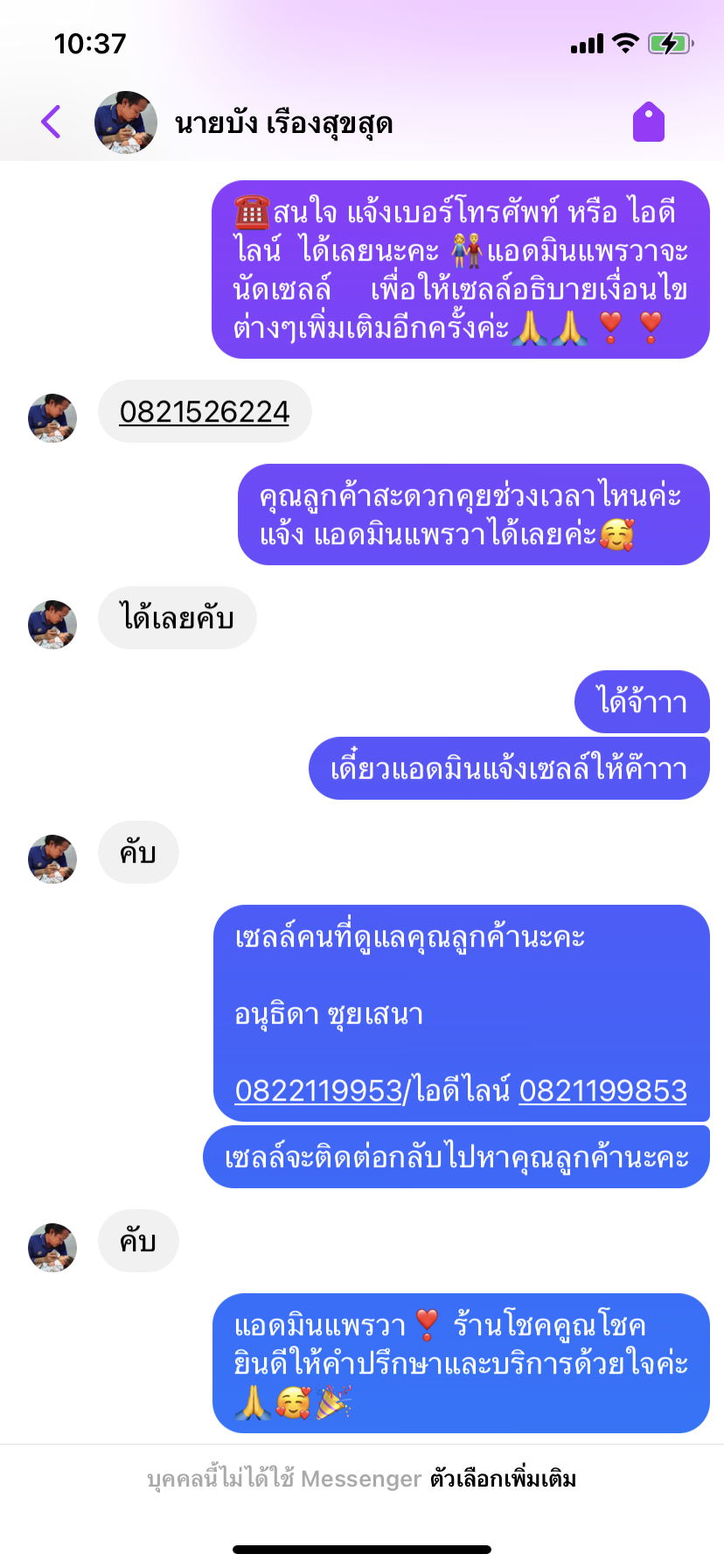The width and height of the screenshot is (724, 1568).
Task: Open นายบัง เรืองสุขสุด's profile from the header
Action: tap(283, 123)
